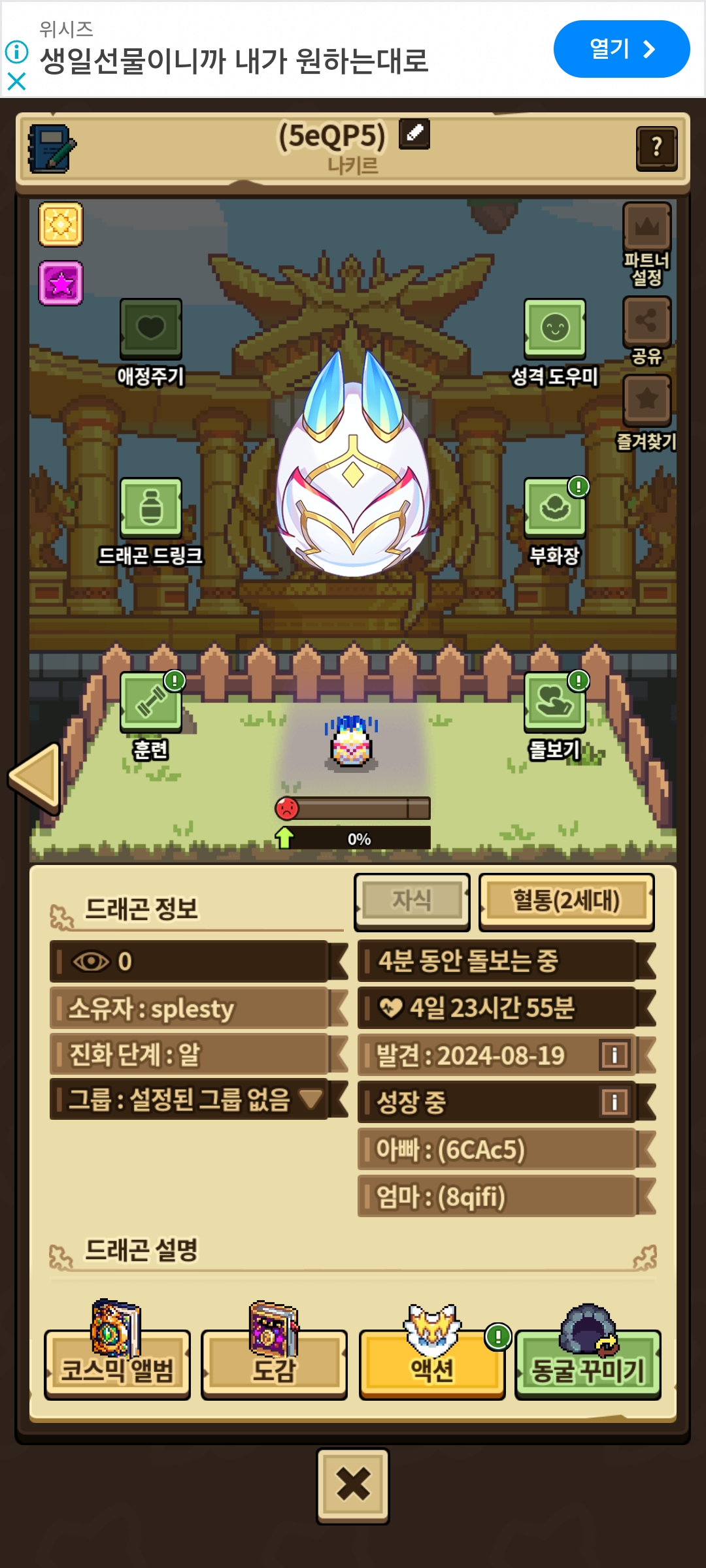Tap 애정주기 to give affection
This screenshot has width=706, height=1568.
tap(150, 329)
